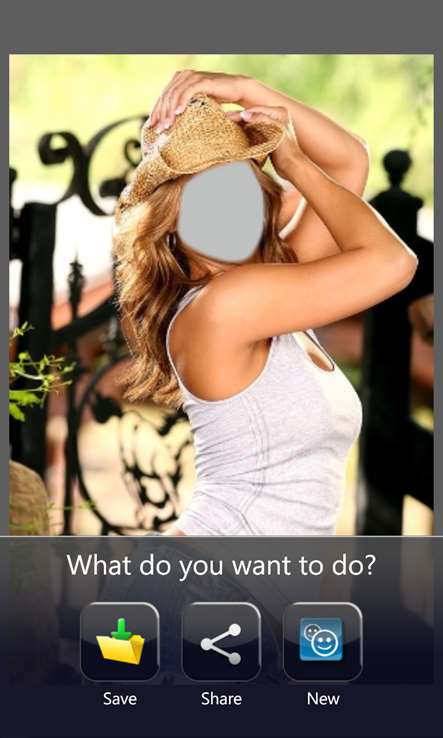
Task: Save the edited photo
Action: tap(120, 642)
